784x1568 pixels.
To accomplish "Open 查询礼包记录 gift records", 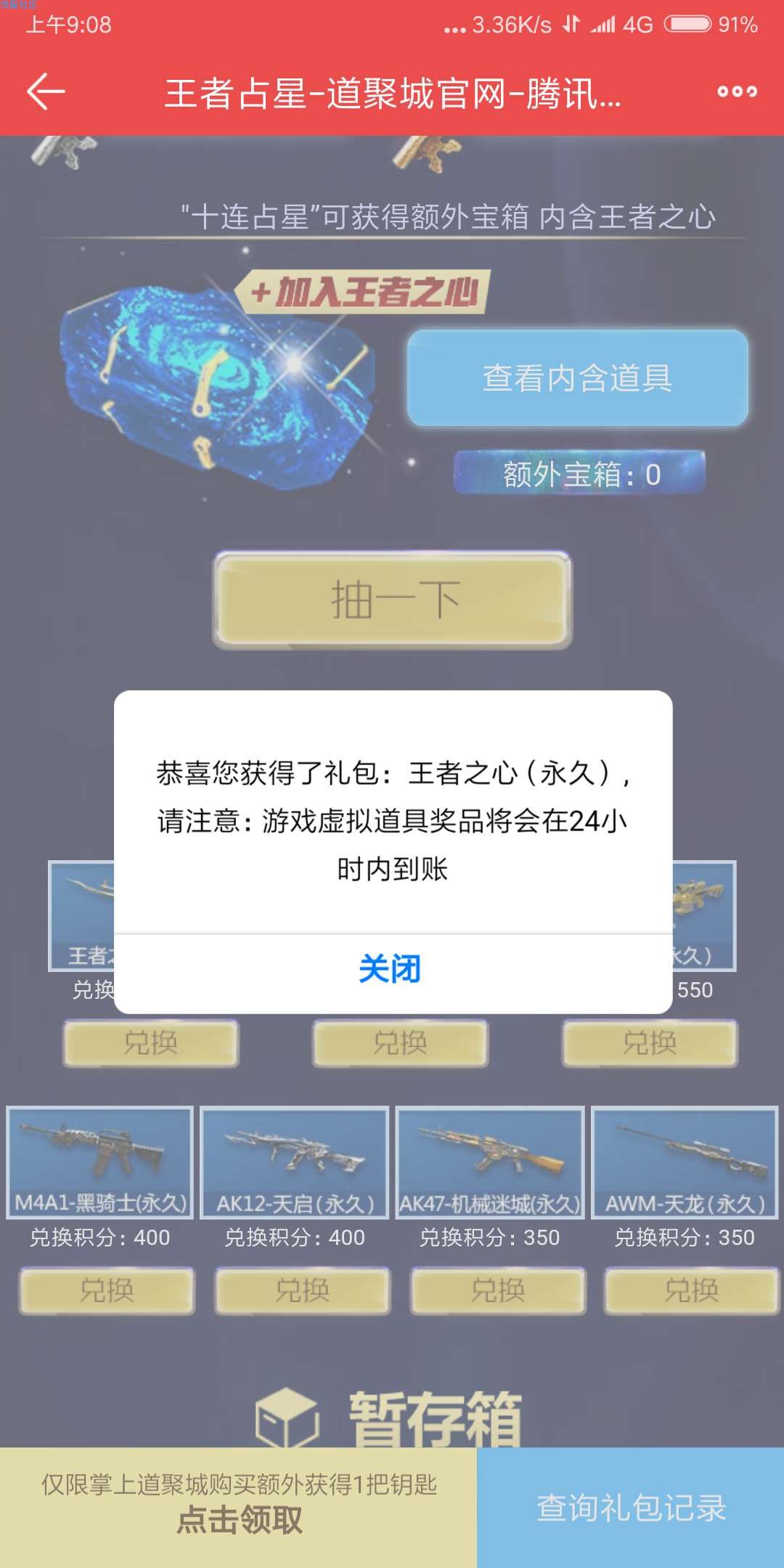I will (631, 1508).
